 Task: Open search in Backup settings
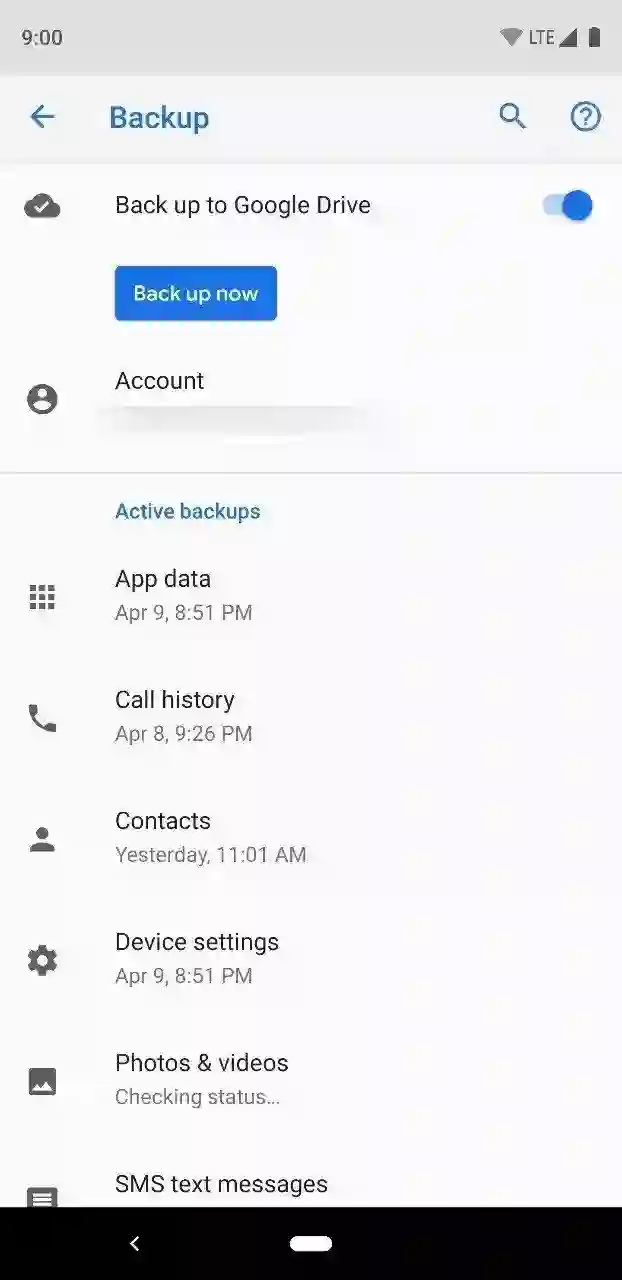point(512,116)
